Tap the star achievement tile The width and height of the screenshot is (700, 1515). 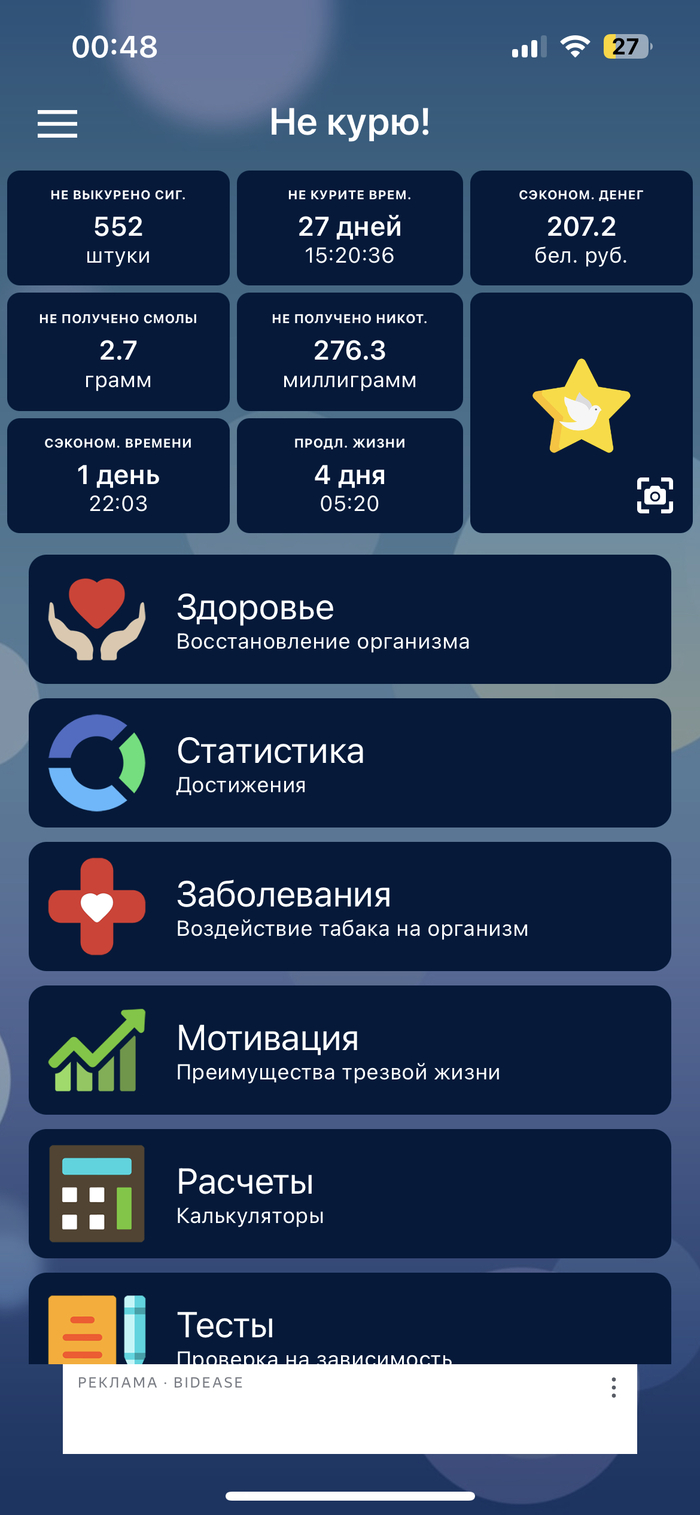[x=581, y=408]
